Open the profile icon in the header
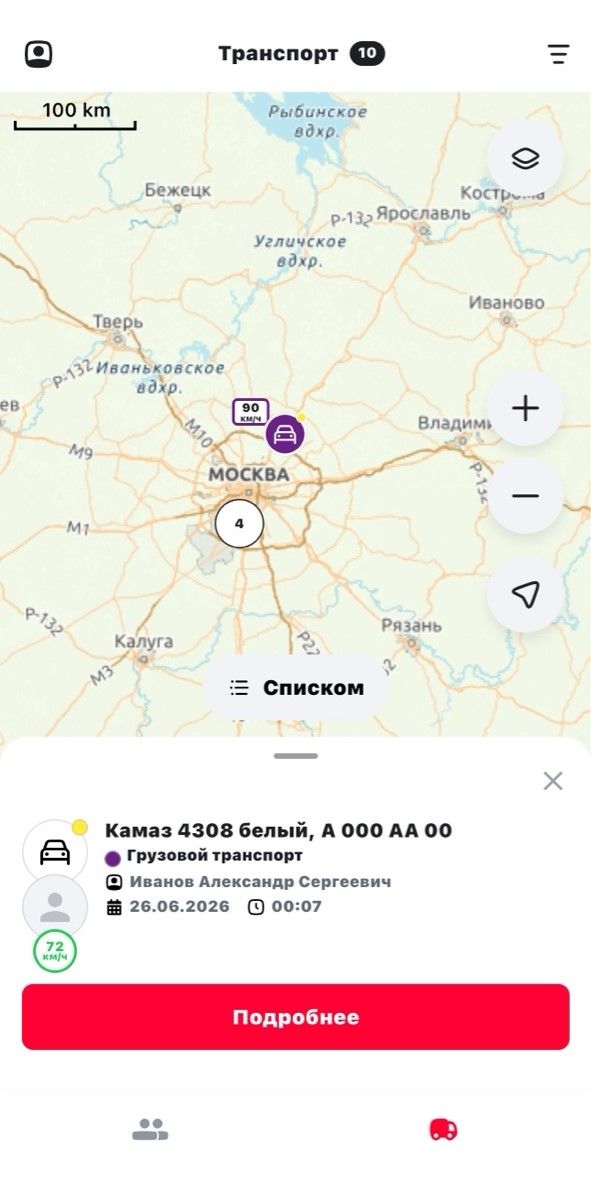 [38, 54]
